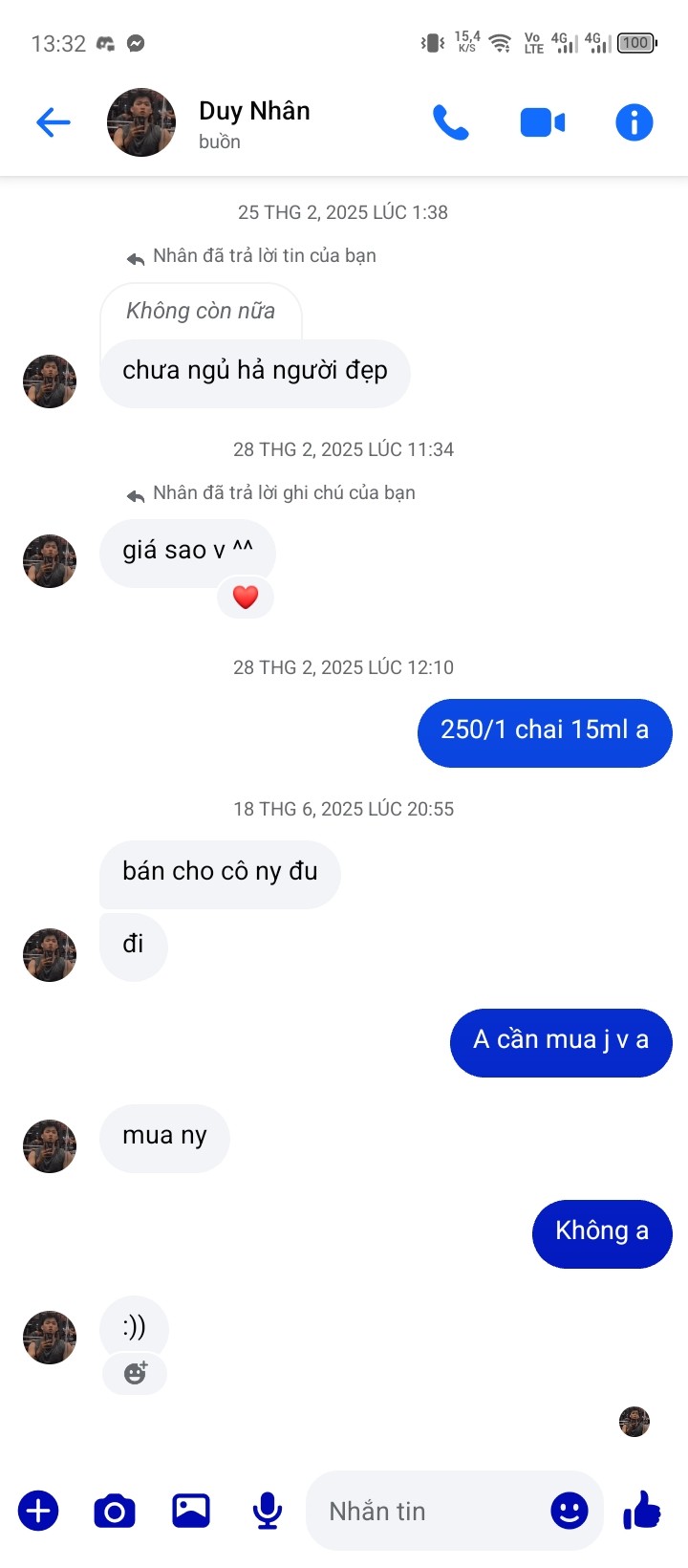View the heart reaction on "giá sao v ^^"

point(246,598)
